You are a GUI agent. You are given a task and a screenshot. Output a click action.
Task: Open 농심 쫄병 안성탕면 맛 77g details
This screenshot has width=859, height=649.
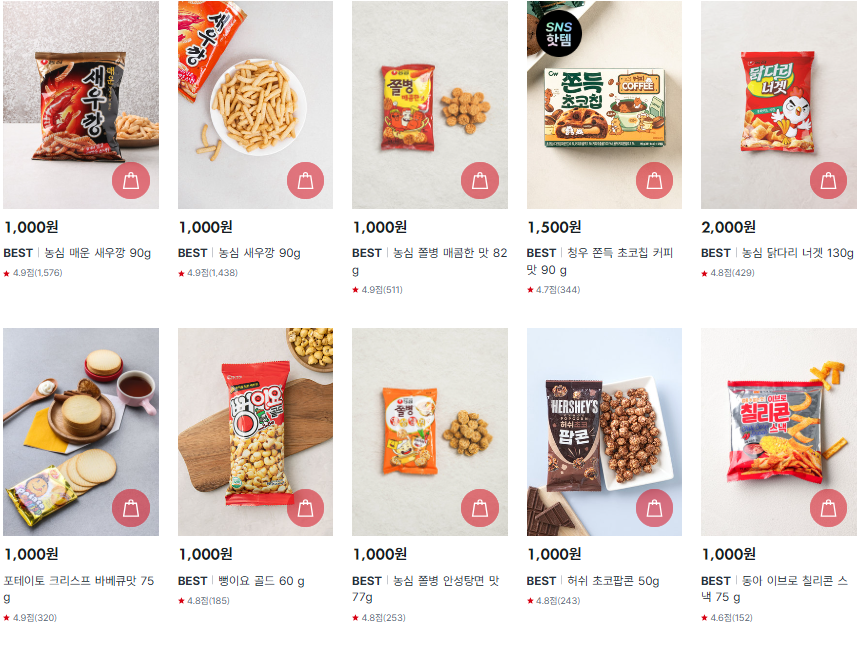(429, 588)
